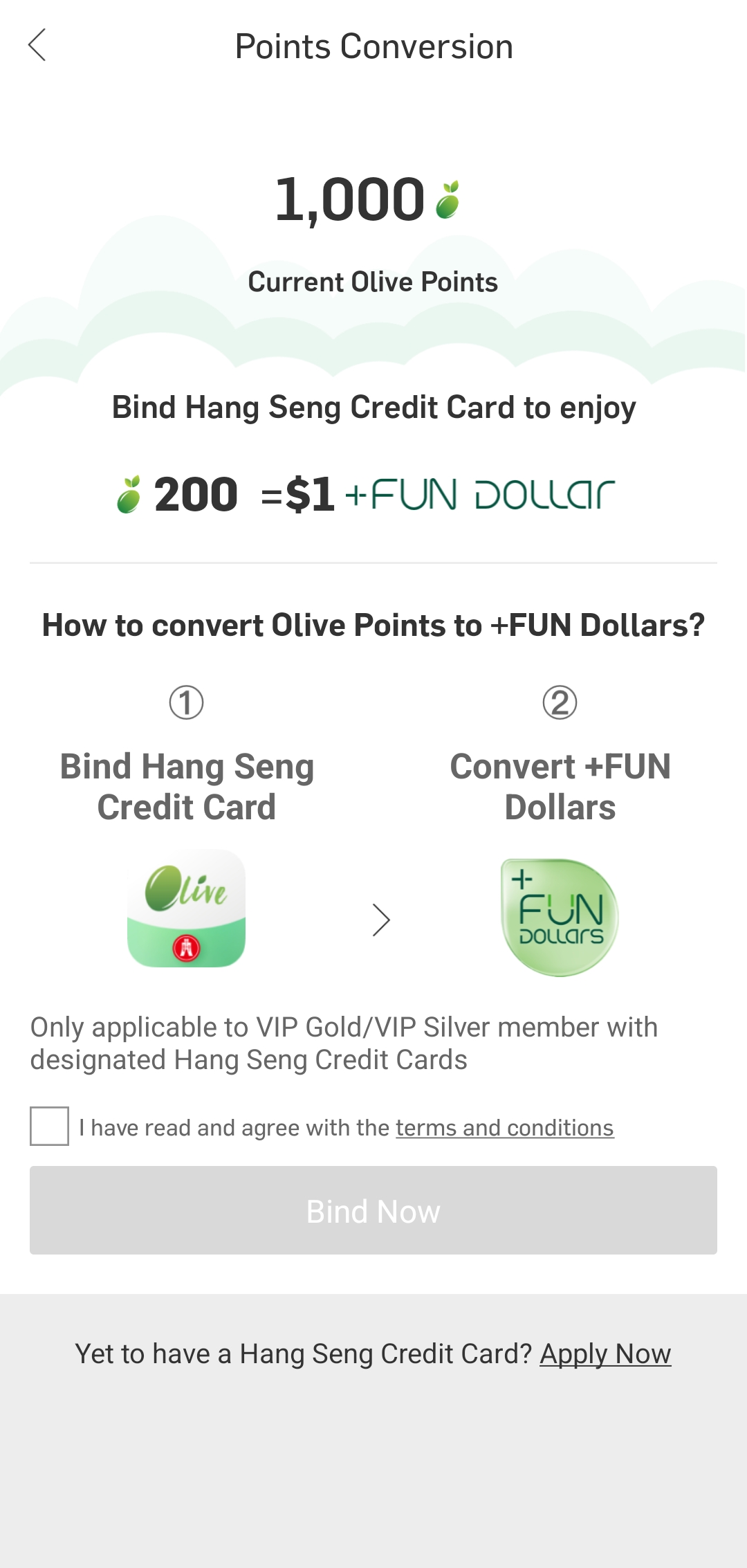Go back from Points Conversion
The width and height of the screenshot is (747, 1568).
click(37, 46)
